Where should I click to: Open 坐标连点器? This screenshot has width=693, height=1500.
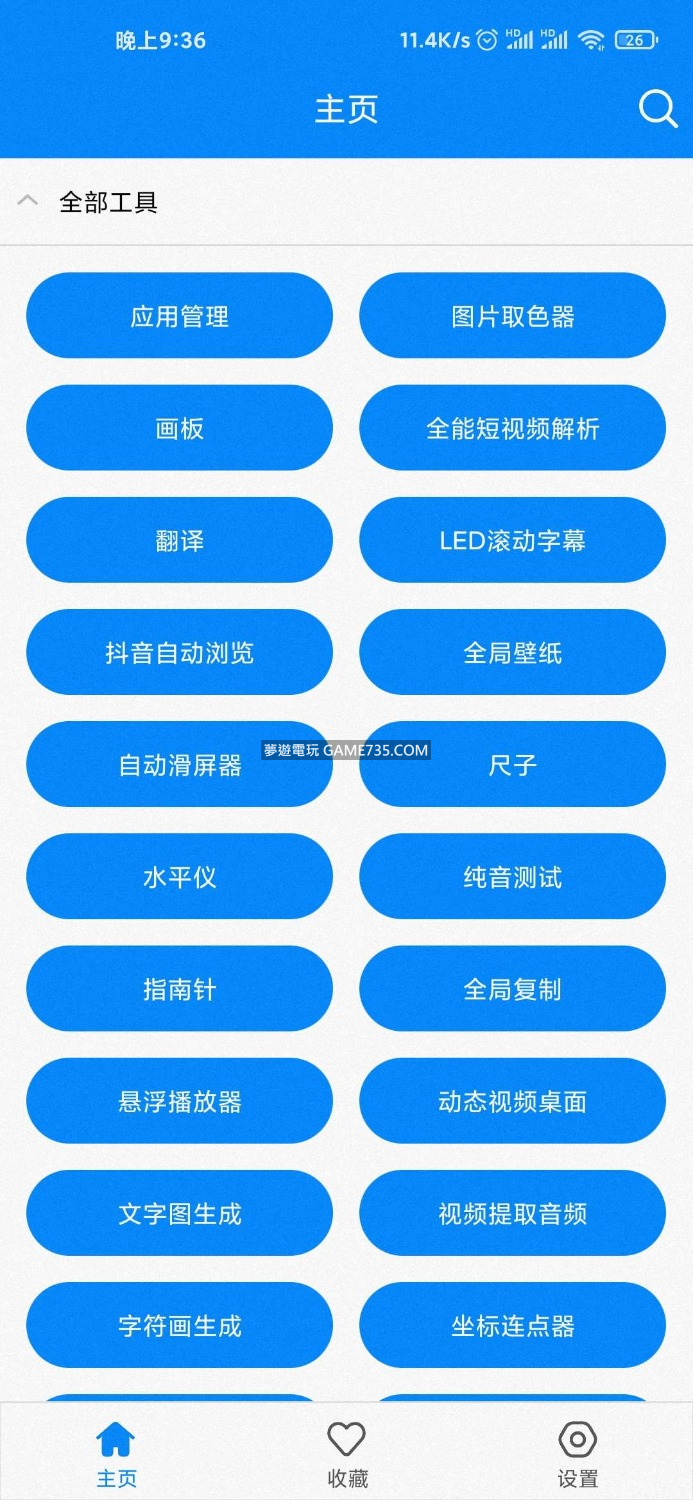pos(512,1324)
